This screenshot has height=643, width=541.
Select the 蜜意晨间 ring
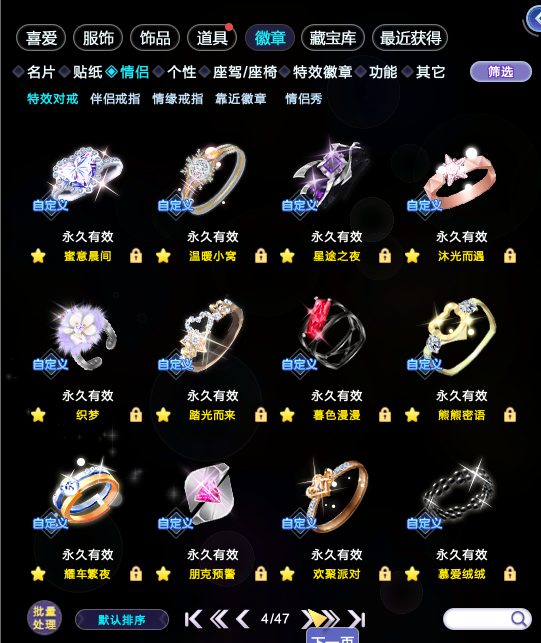[x=87, y=179]
